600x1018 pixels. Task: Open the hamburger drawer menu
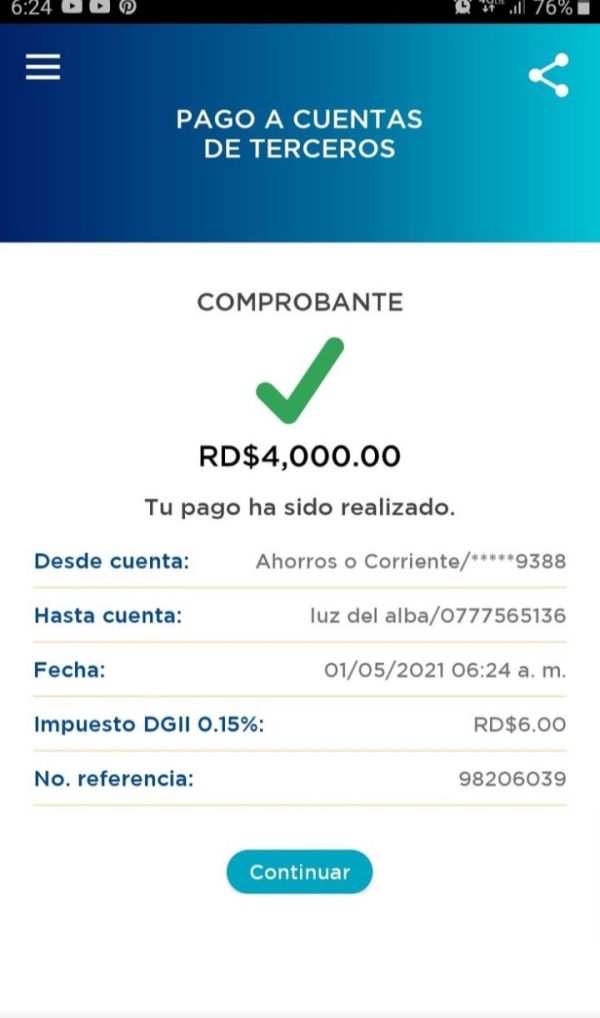click(x=43, y=67)
